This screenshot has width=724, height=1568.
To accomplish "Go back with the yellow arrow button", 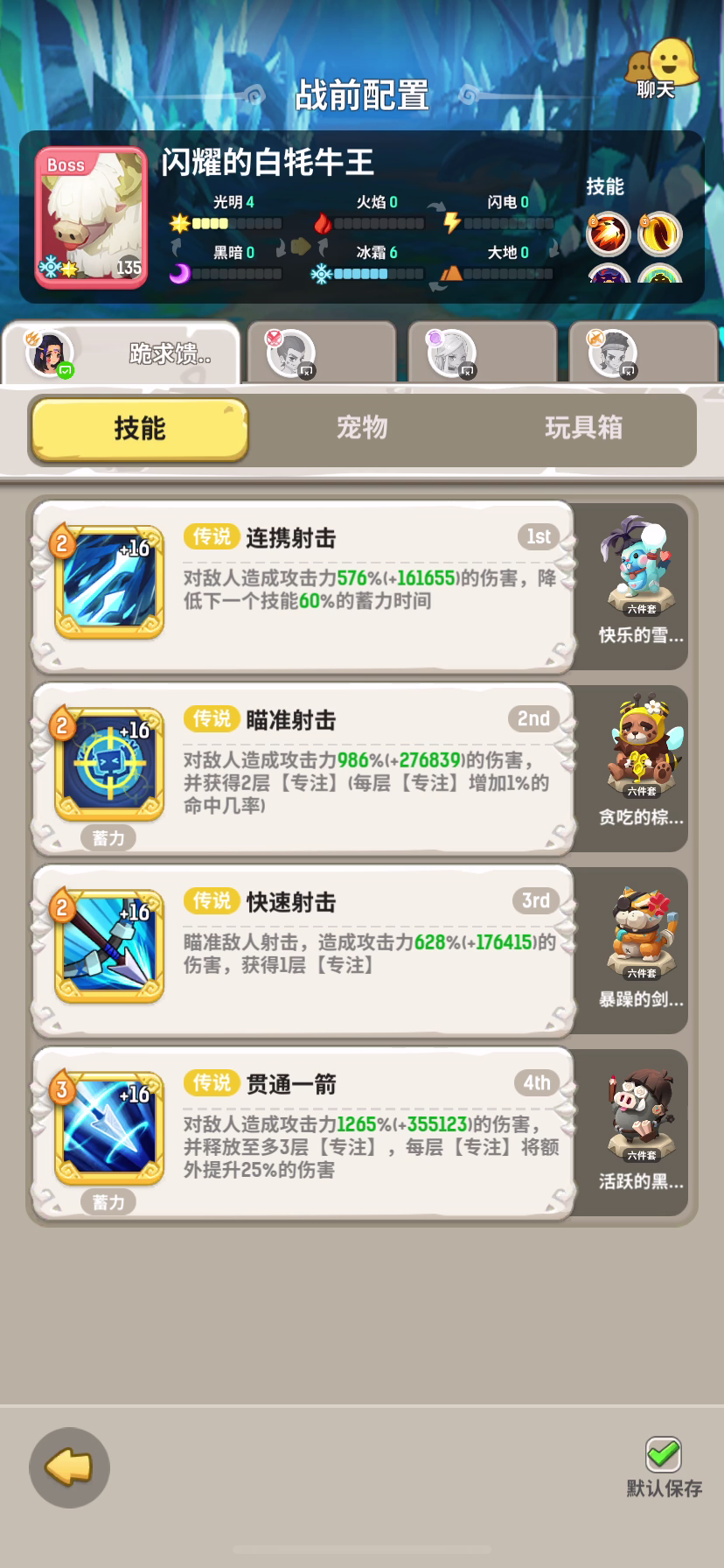I will pos(69,1467).
